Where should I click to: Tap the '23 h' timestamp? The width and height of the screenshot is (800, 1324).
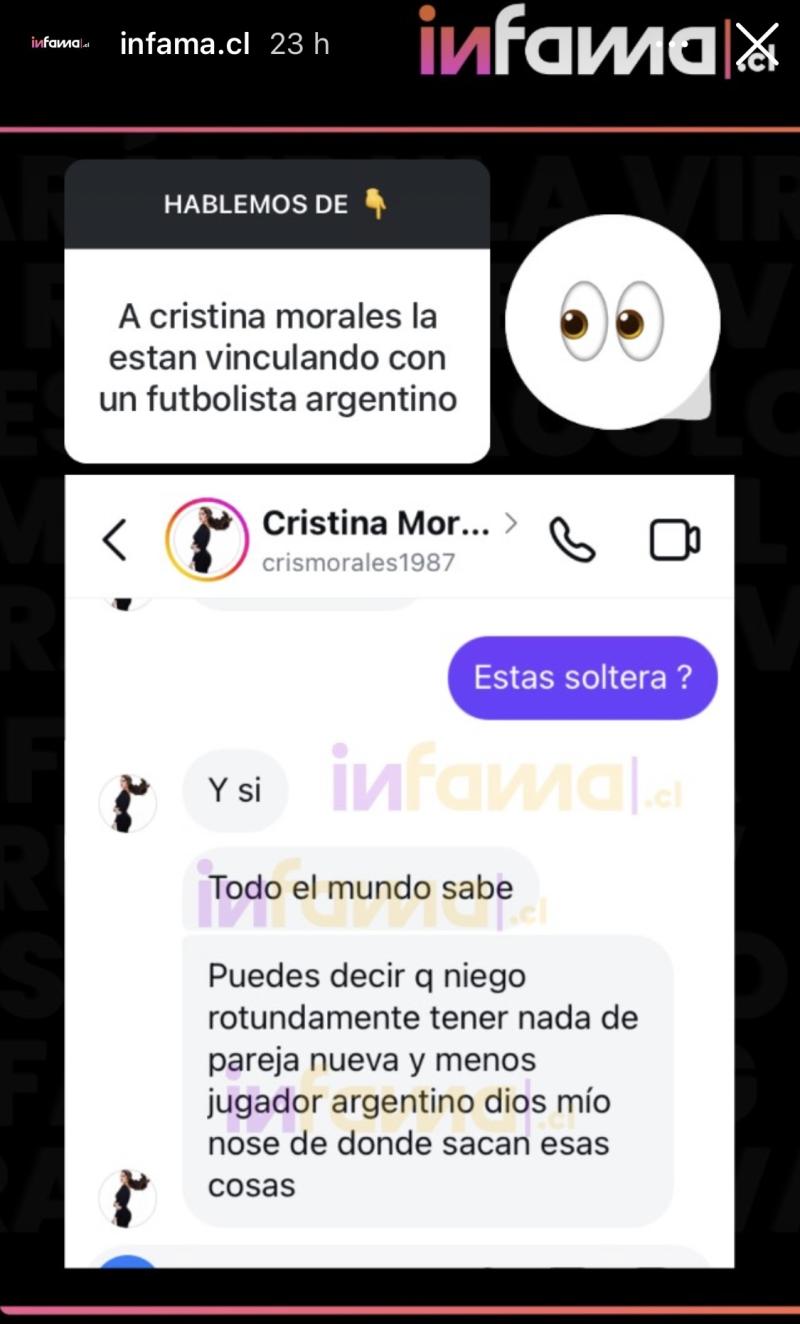(x=299, y=42)
